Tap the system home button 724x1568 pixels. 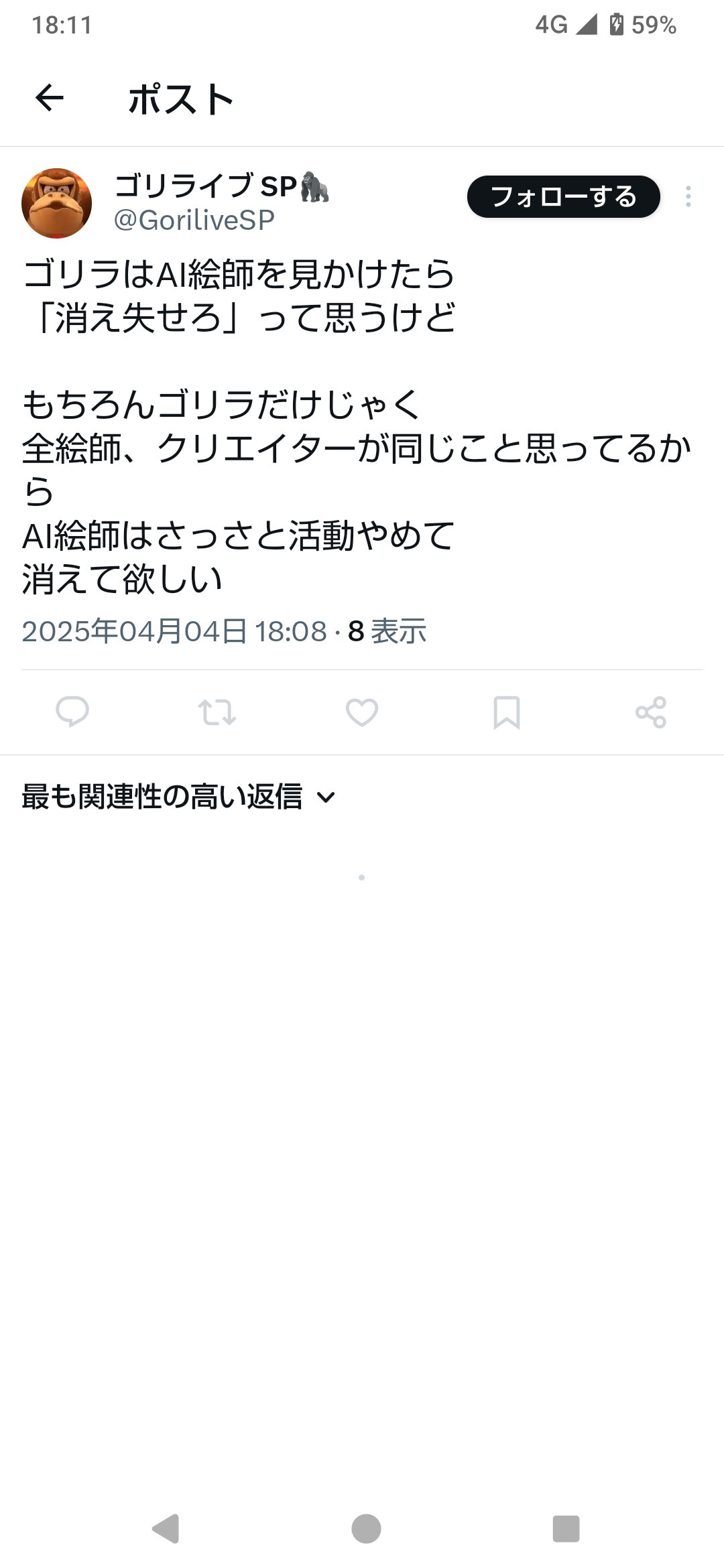(366, 1528)
